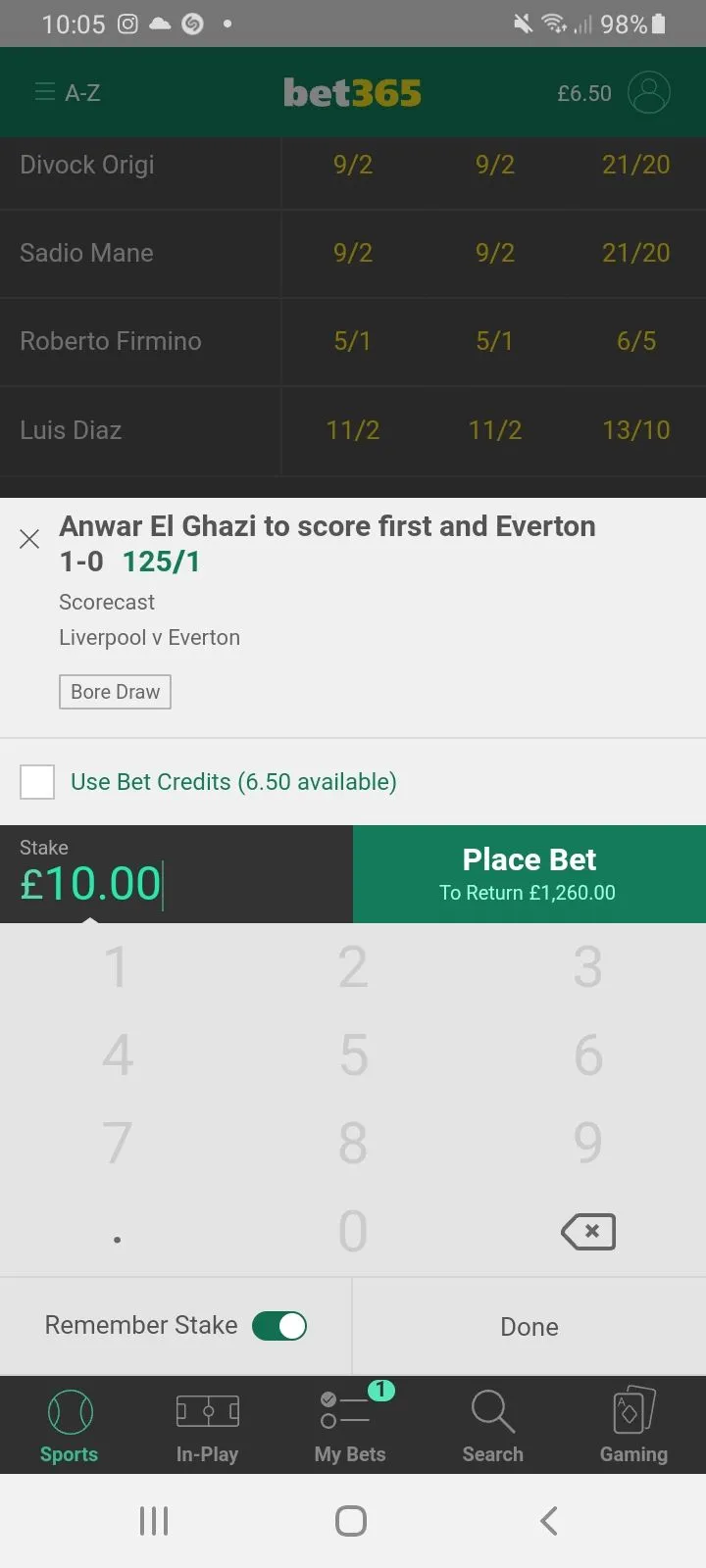Screen dimensions: 706x1568
Task: Turn off Remember Stake
Action: (279, 1326)
